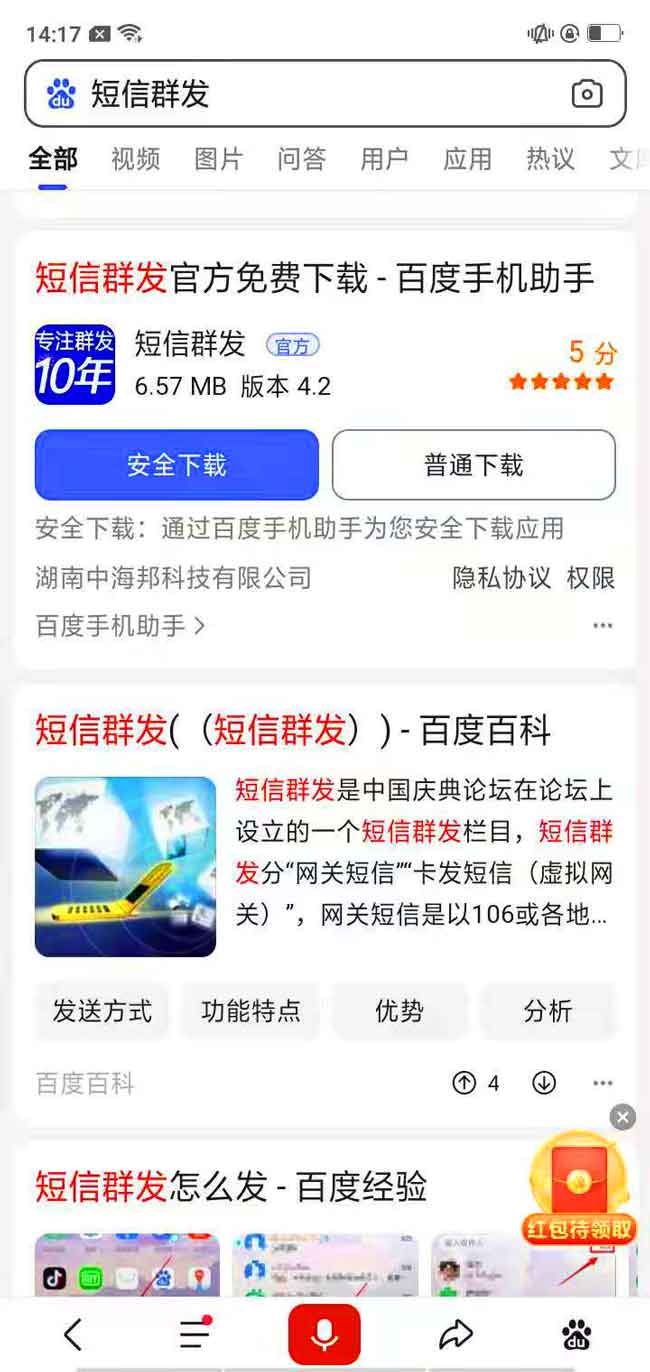This screenshot has width=650, height=1372.
Task: Upvote the 百度百科 result
Action: (465, 1083)
